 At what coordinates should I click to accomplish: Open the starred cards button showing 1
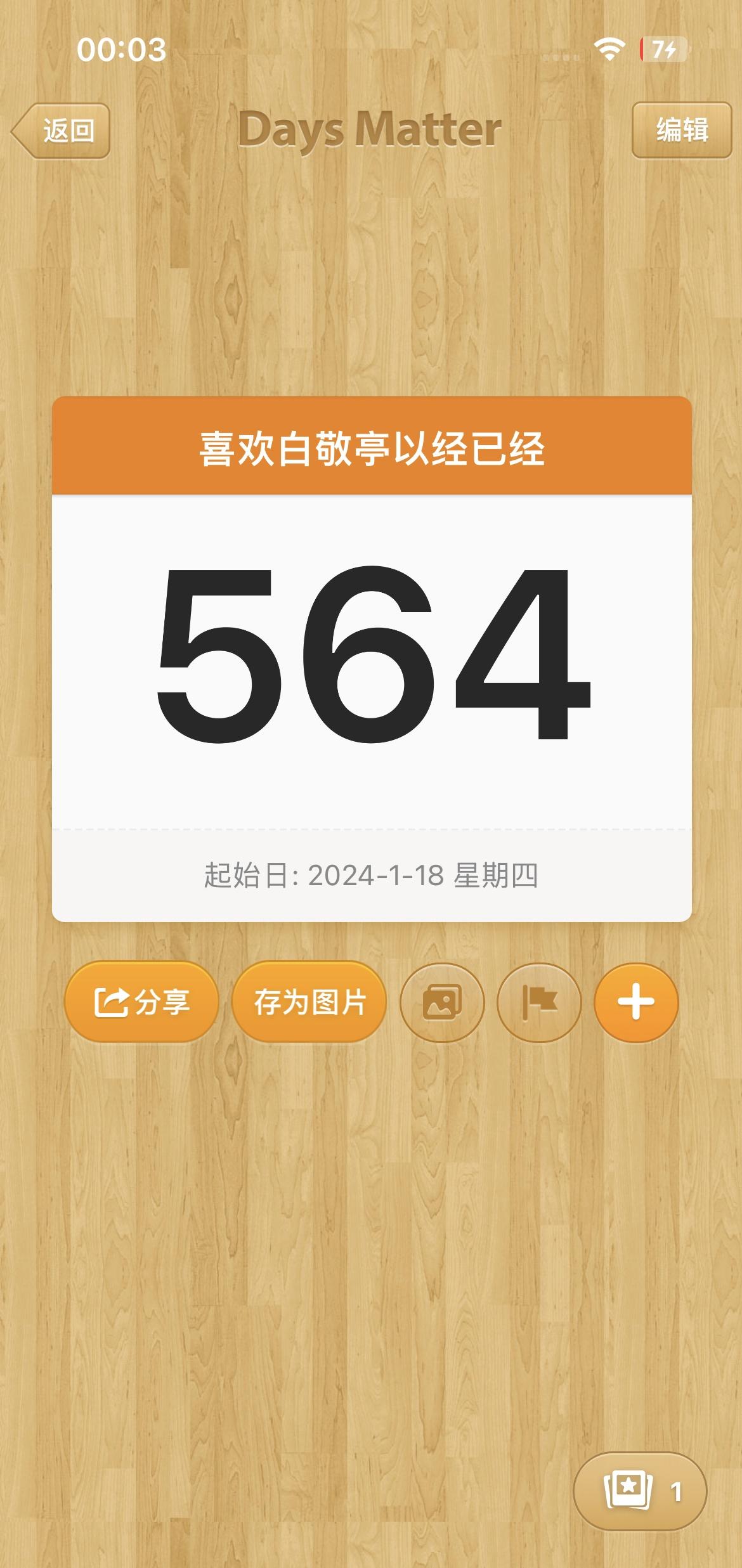pos(640,1491)
